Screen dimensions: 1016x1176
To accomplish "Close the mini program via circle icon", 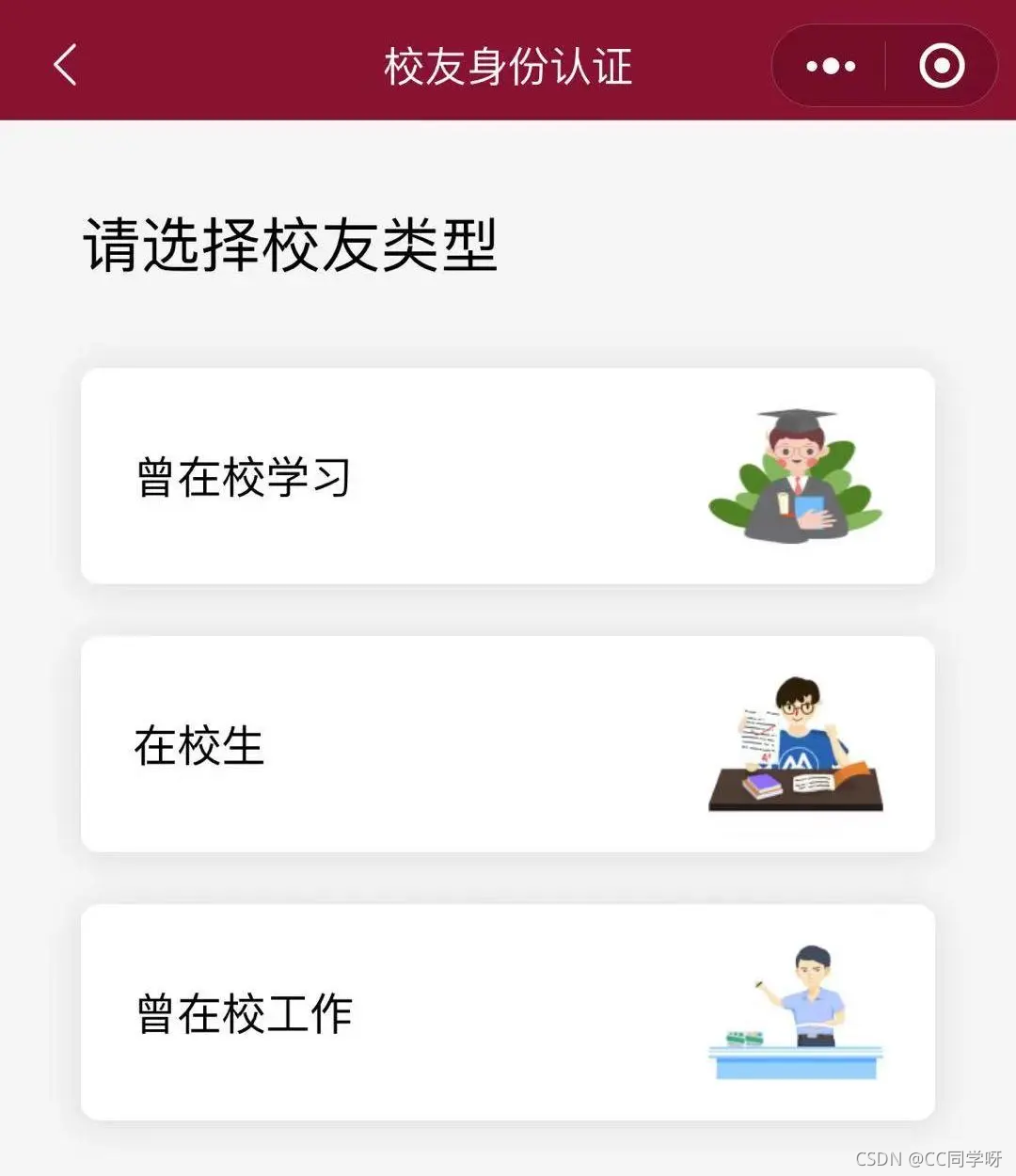I will click(x=941, y=66).
